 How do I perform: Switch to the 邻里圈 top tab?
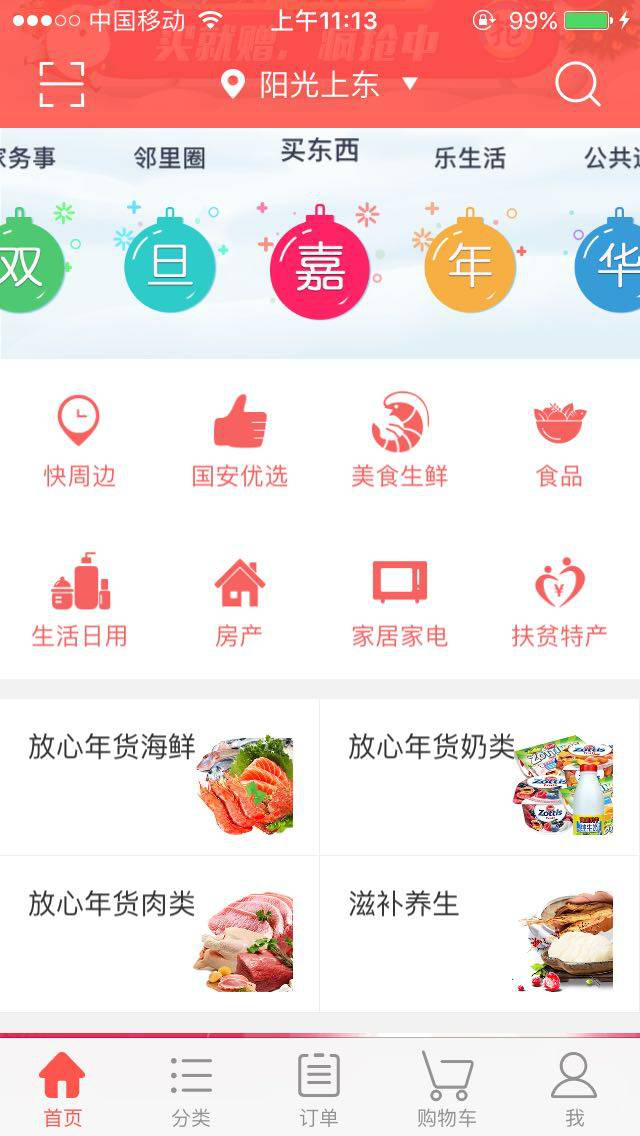point(169,158)
